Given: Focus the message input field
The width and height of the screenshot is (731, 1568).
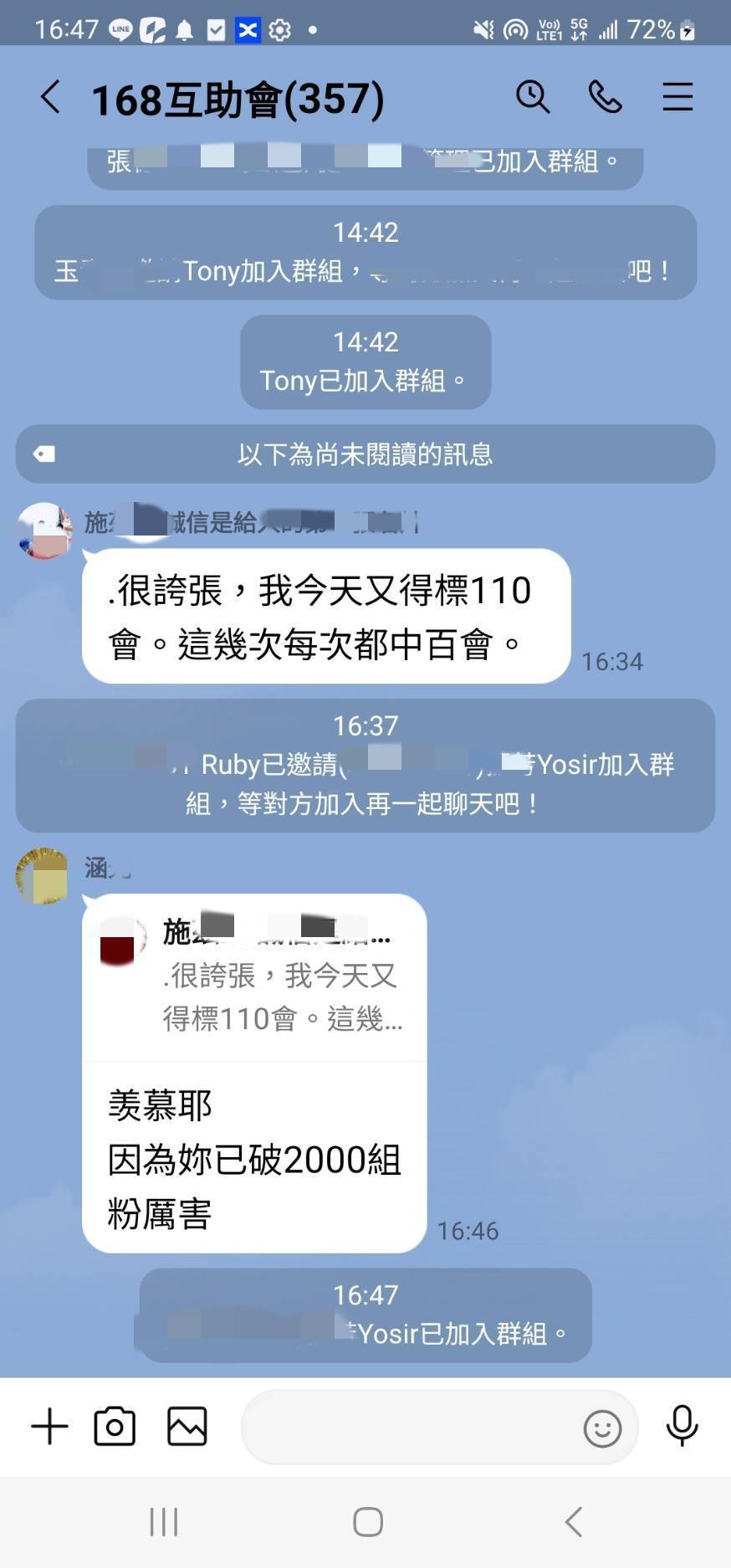Looking at the screenshot, I should [x=410, y=1427].
